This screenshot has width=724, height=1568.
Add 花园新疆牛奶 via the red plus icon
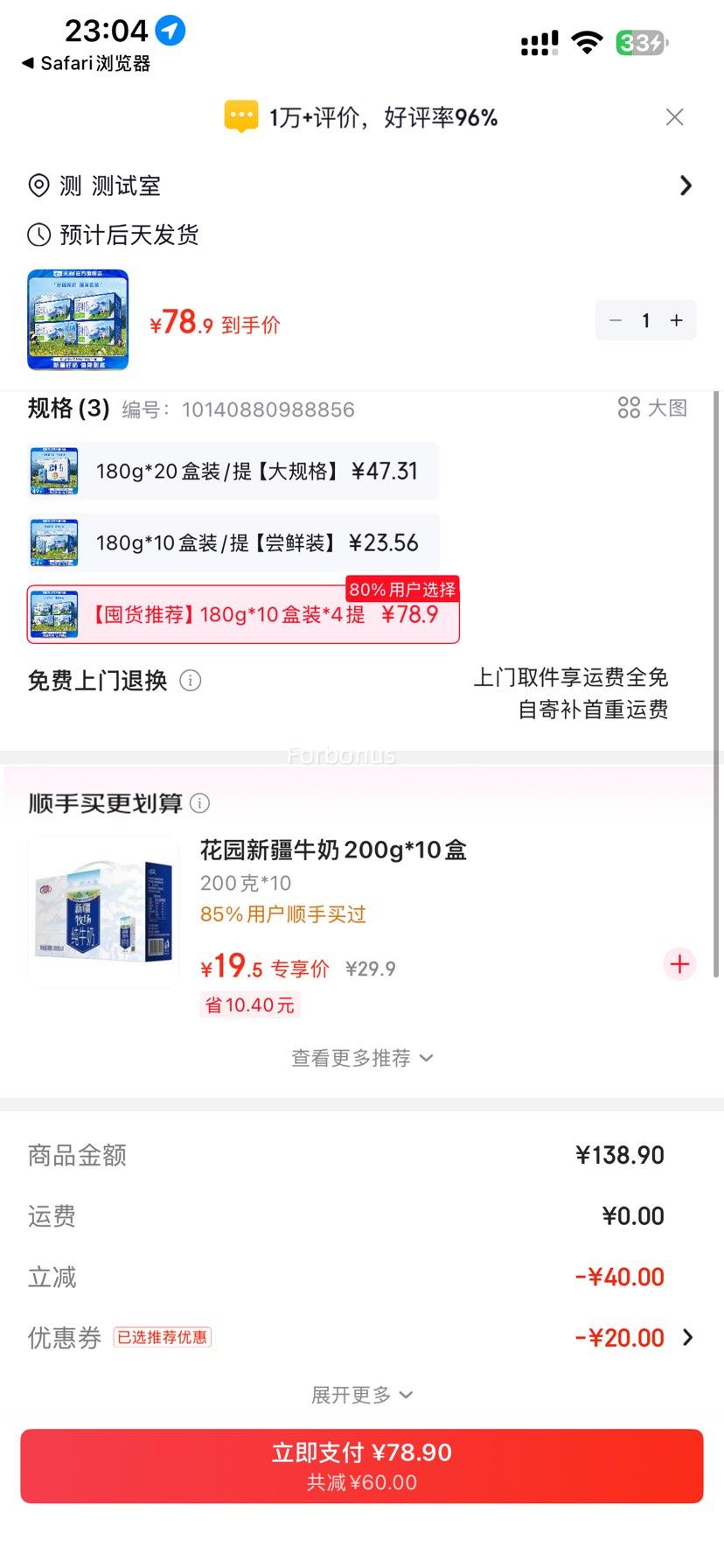(679, 964)
